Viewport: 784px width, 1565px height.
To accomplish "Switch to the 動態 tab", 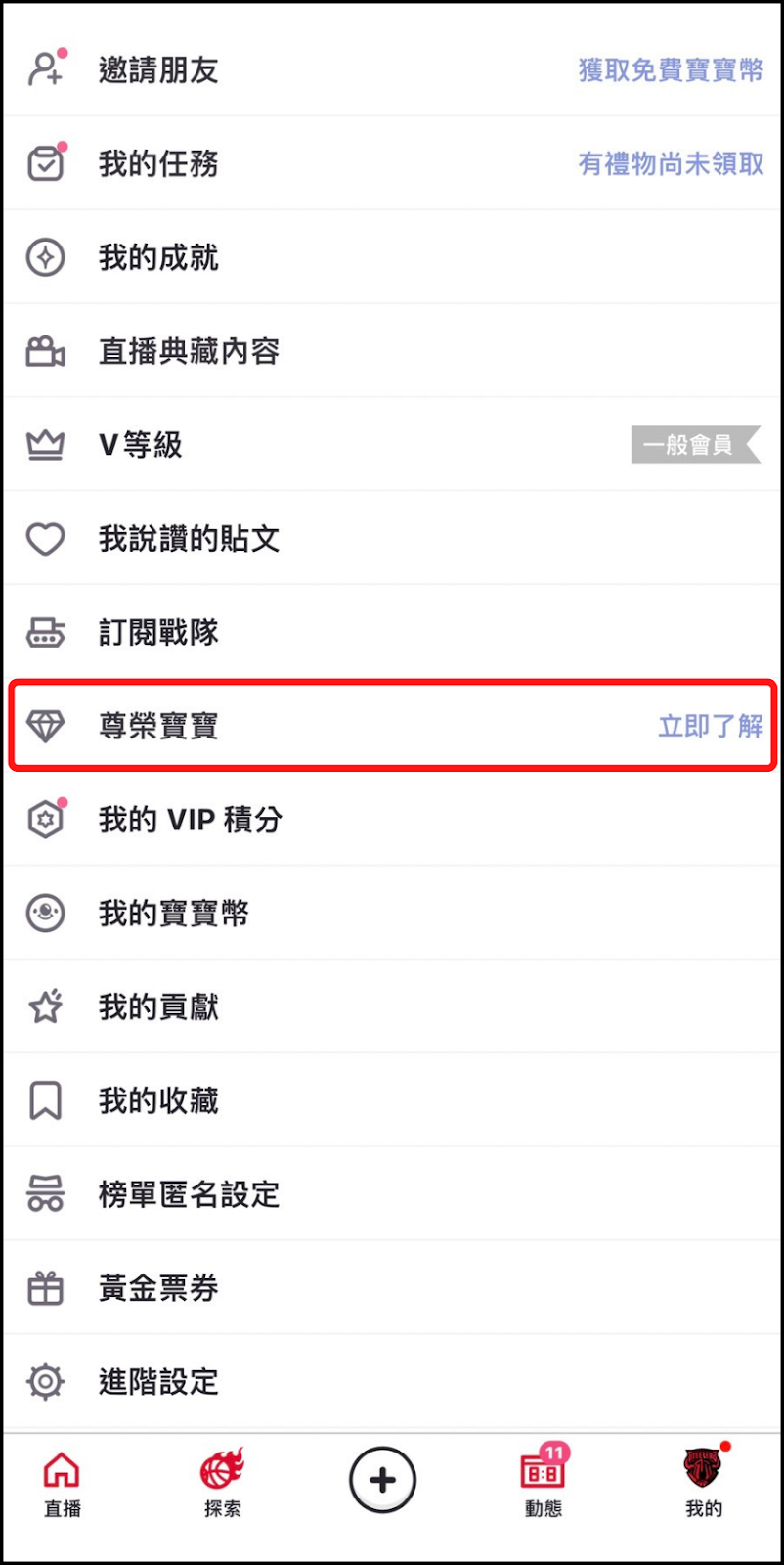I will tap(543, 1483).
